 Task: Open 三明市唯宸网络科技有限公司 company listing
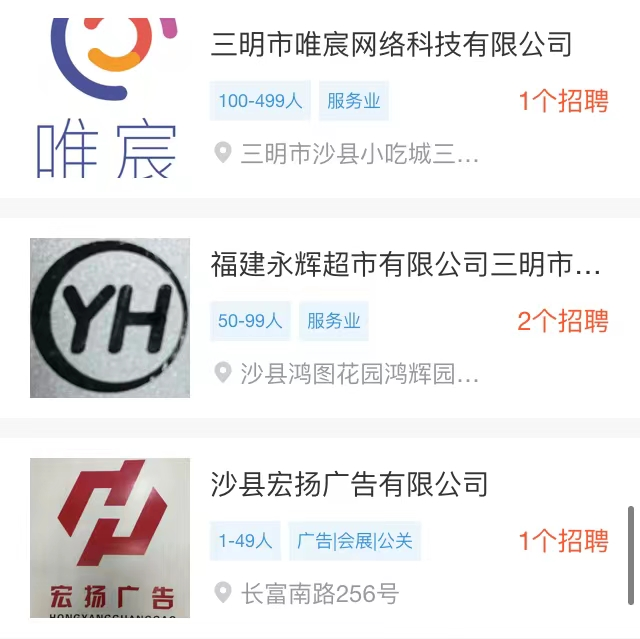[x=391, y=44]
